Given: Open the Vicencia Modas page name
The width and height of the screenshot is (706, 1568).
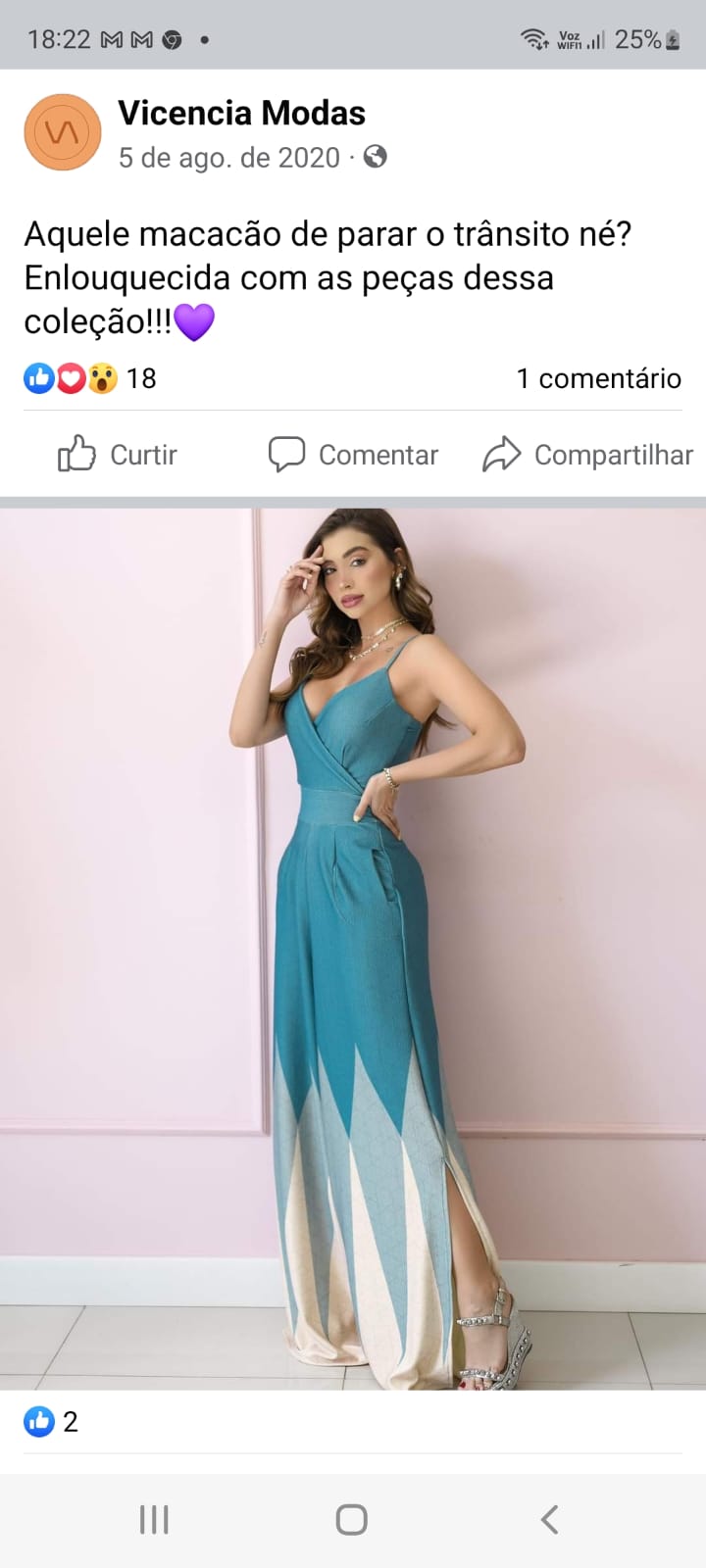Looking at the screenshot, I should [x=241, y=114].
